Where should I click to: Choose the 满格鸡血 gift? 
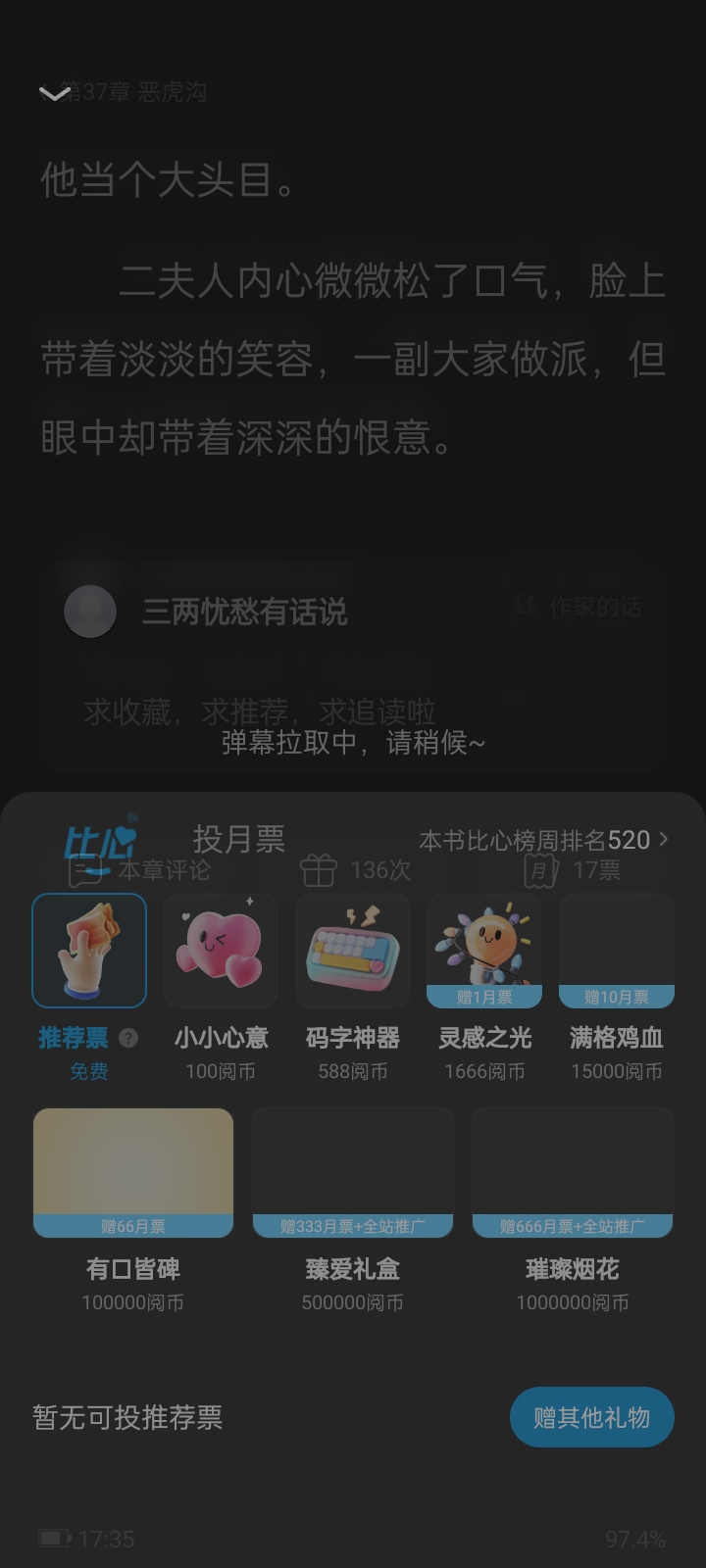pyautogui.click(x=617, y=951)
